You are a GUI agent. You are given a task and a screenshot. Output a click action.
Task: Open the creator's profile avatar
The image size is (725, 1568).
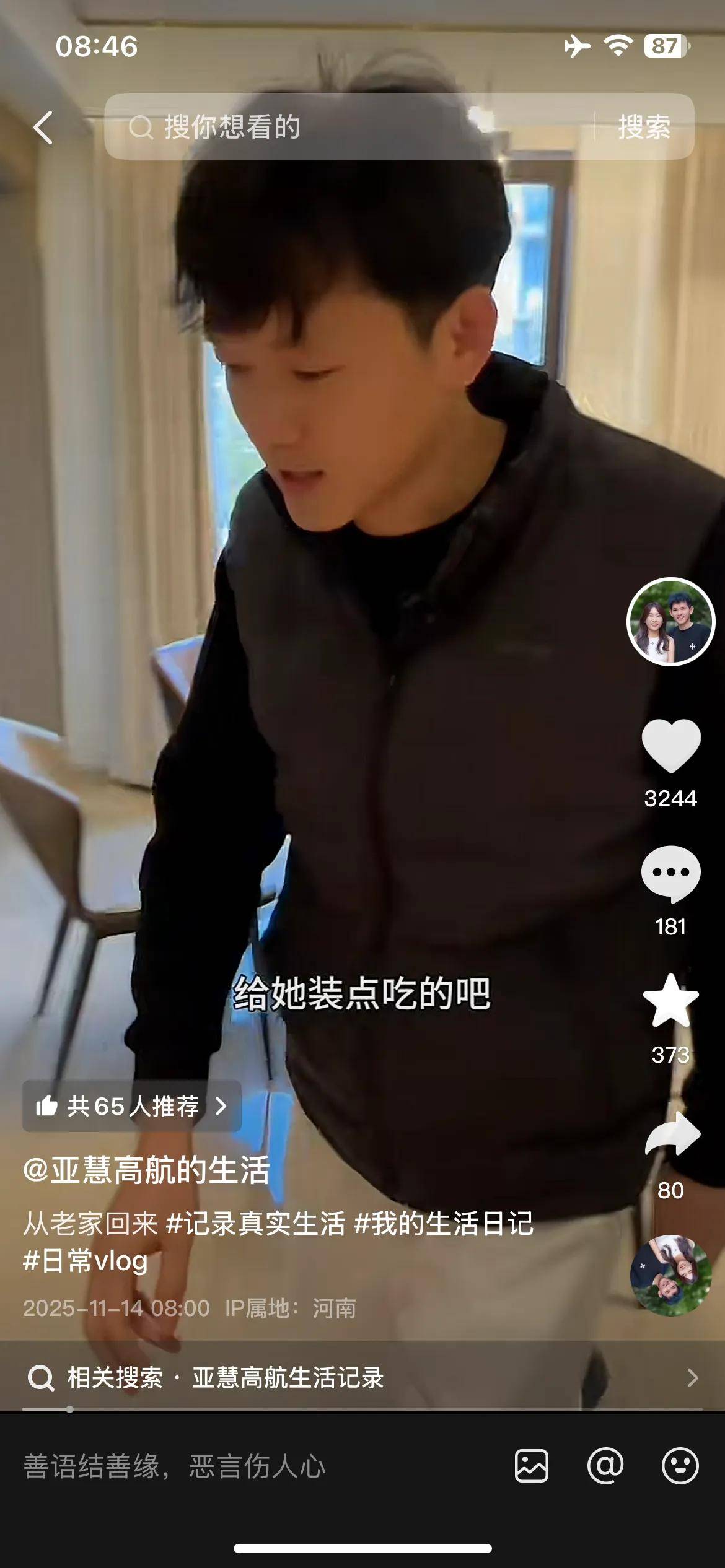coord(670,622)
